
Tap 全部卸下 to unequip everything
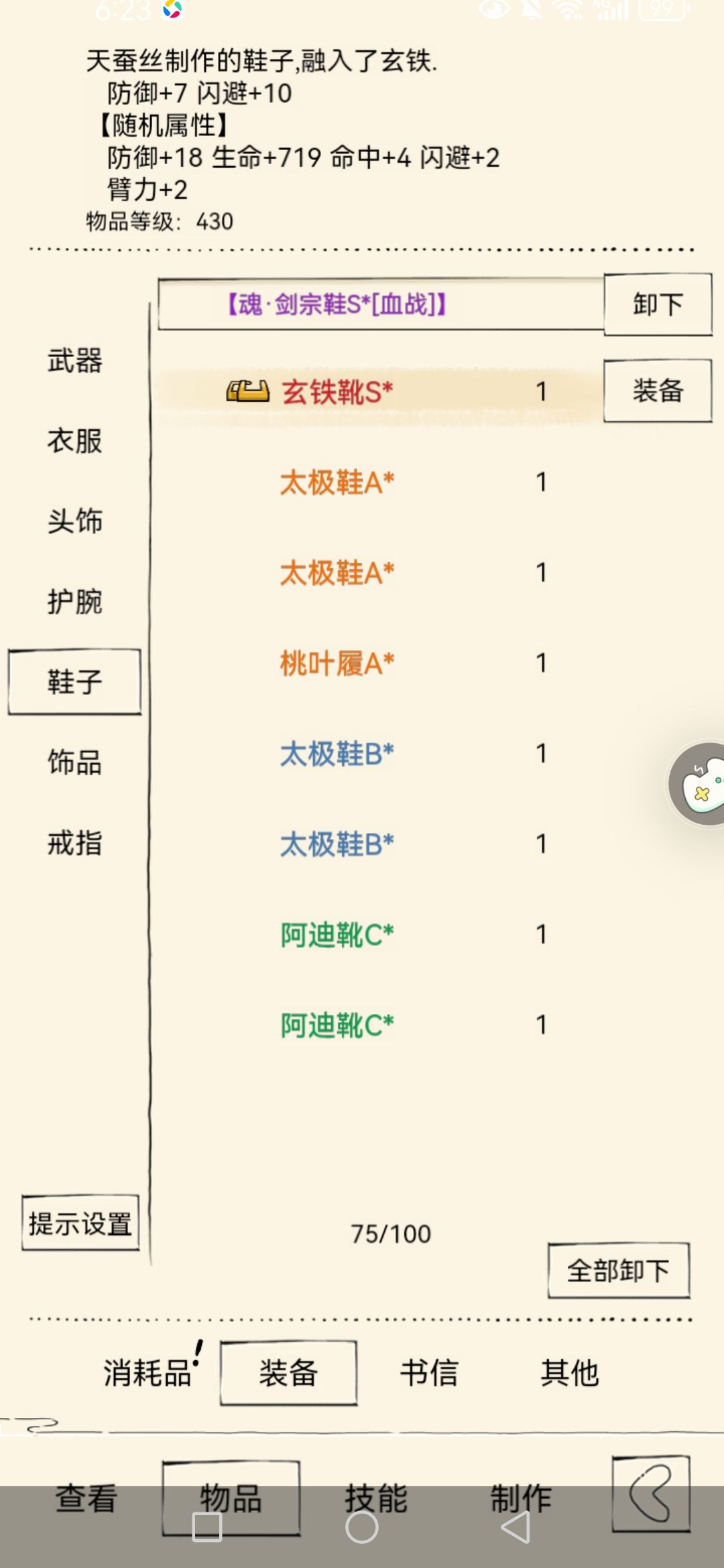tap(618, 1270)
